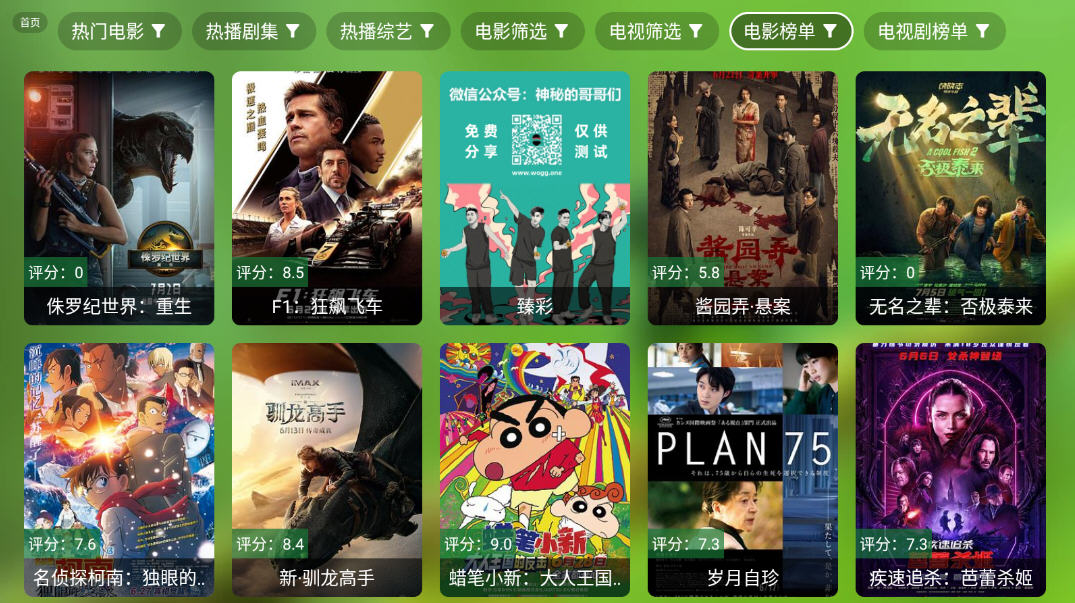Open the F1：狂飙飞车 movie card

pyautogui.click(x=327, y=197)
